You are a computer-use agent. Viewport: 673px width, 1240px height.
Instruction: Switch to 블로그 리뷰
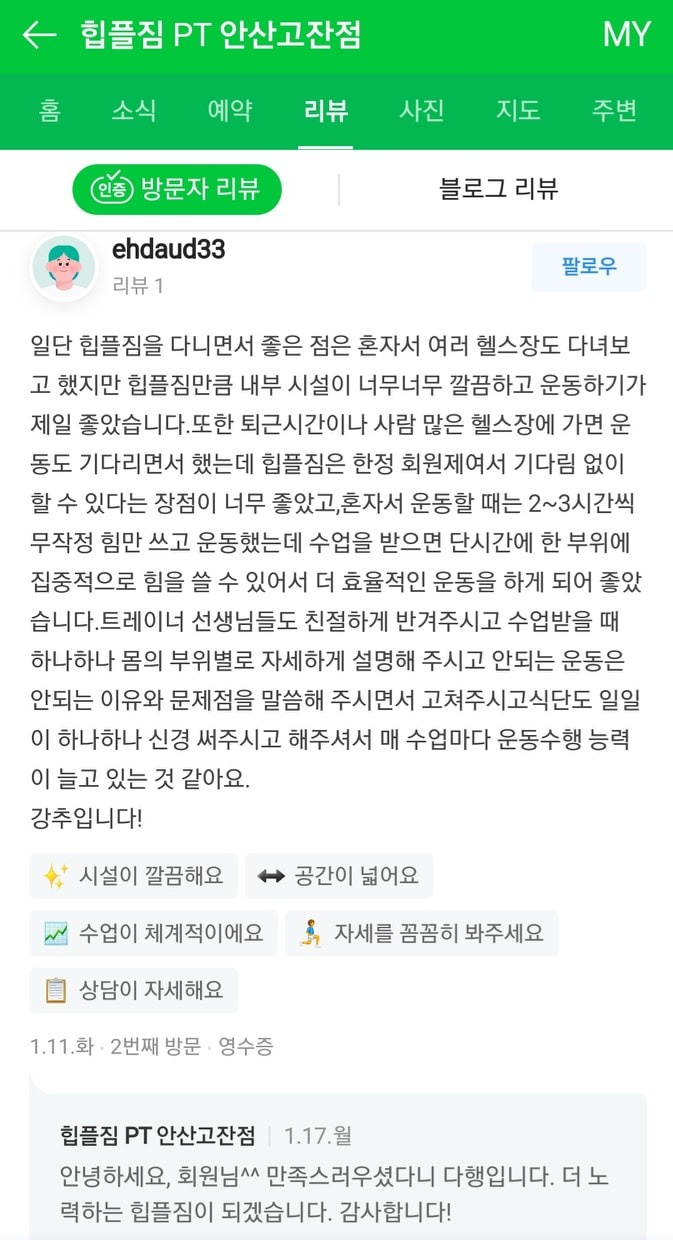click(x=499, y=189)
